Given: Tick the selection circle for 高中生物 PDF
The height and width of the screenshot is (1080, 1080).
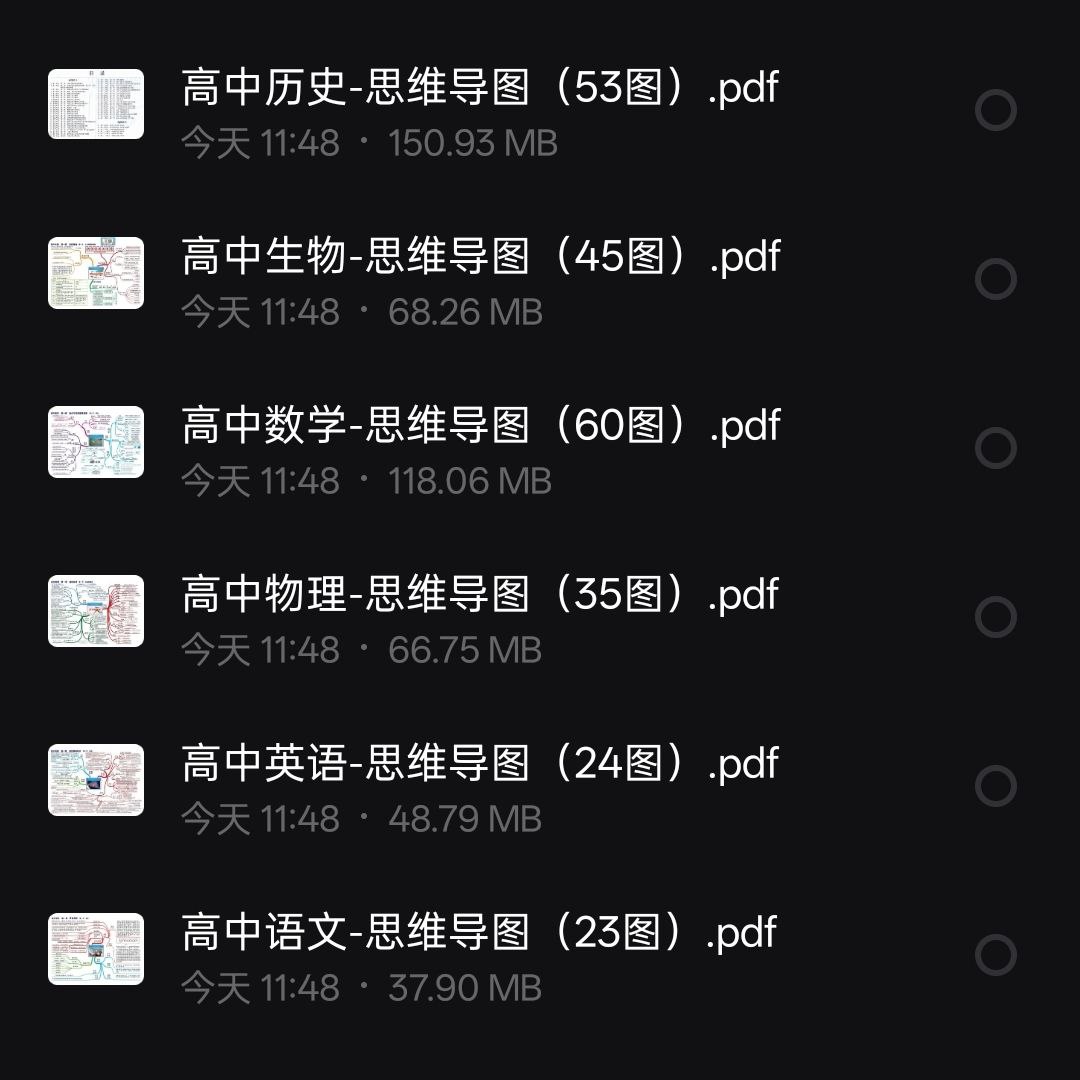Looking at the screenshot, I should pyautogui.click(x=995, y=279).
